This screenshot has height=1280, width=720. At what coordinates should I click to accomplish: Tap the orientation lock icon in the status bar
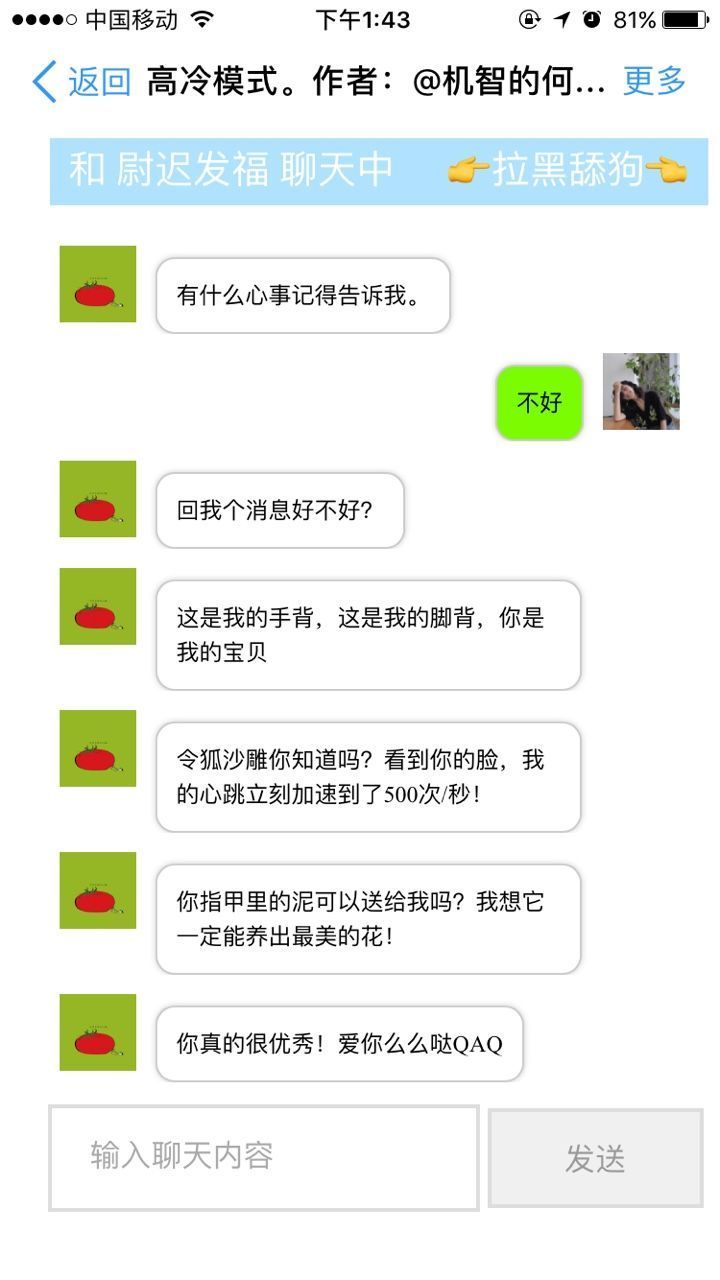[x=528, y=19]
